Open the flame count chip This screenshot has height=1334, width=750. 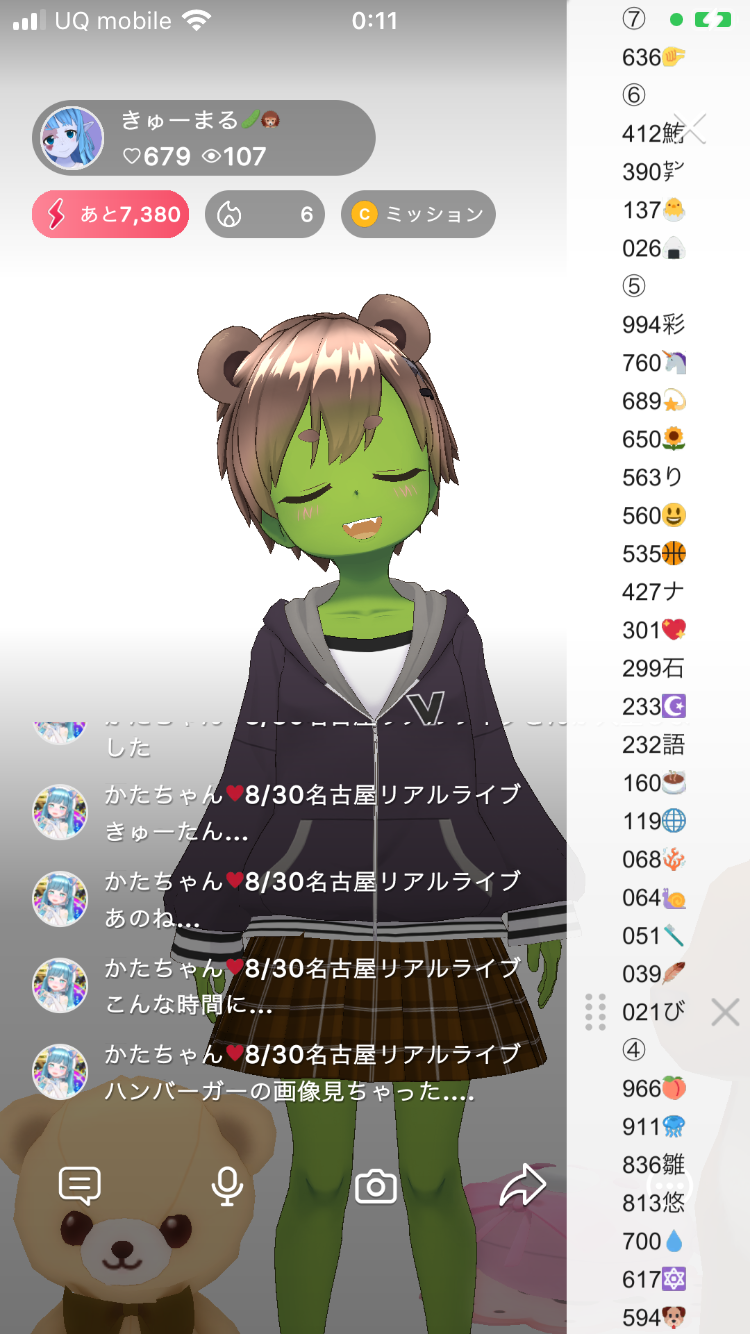pos(265,214)
